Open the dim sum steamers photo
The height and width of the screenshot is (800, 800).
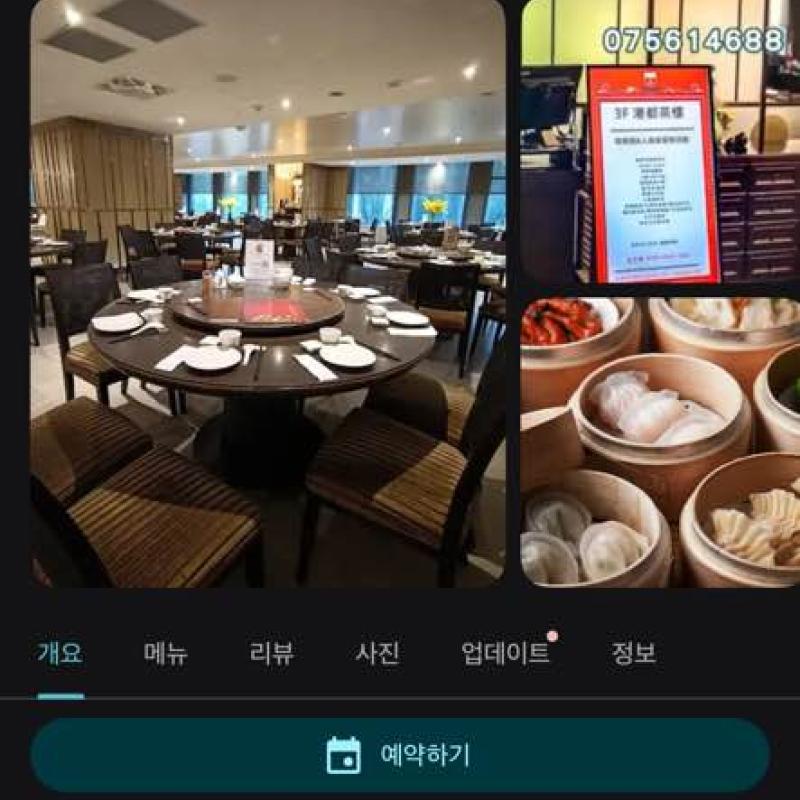(x=660, y=440)
